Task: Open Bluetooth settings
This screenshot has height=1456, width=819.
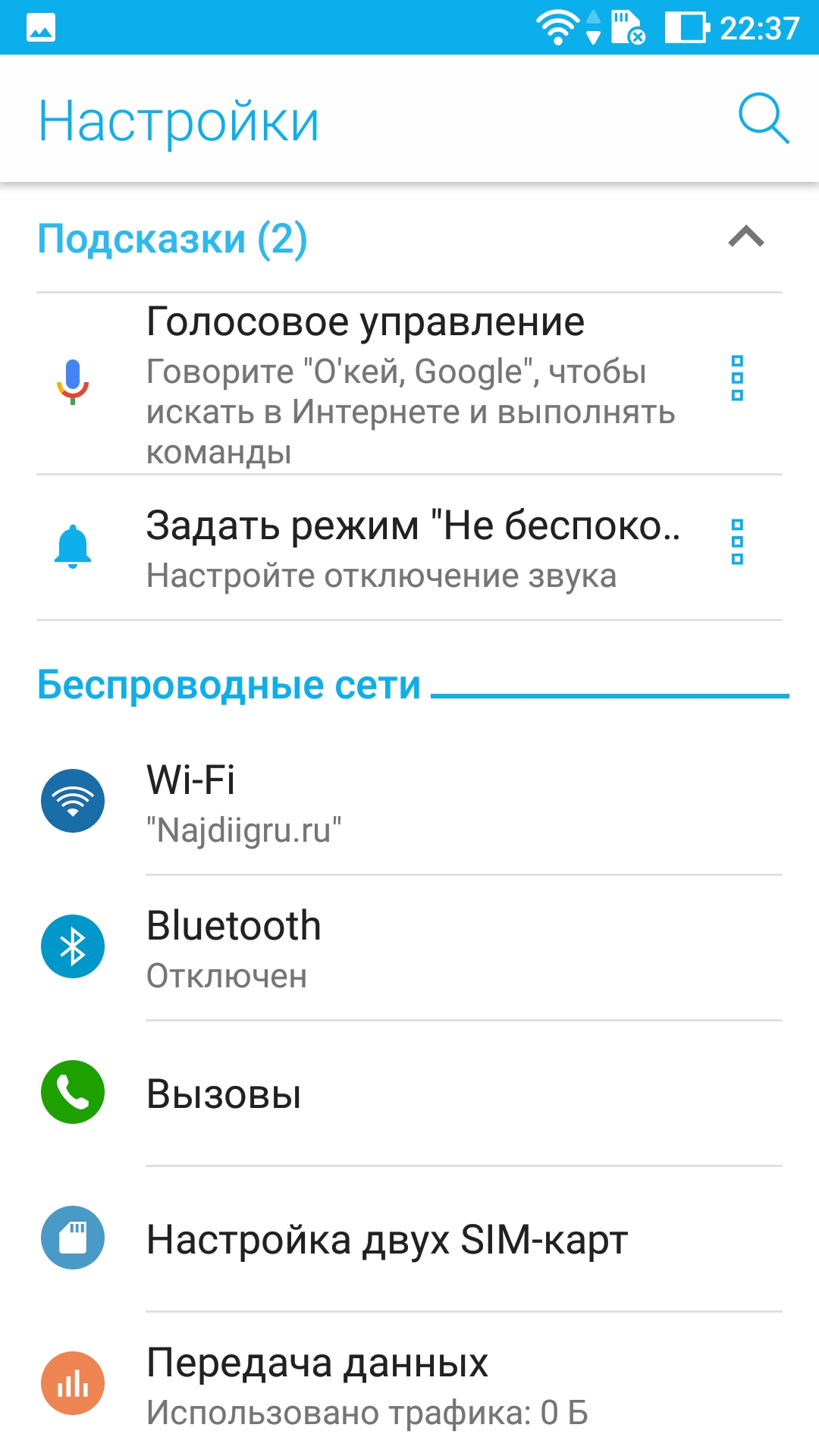Action: click(x=409, y=947)
